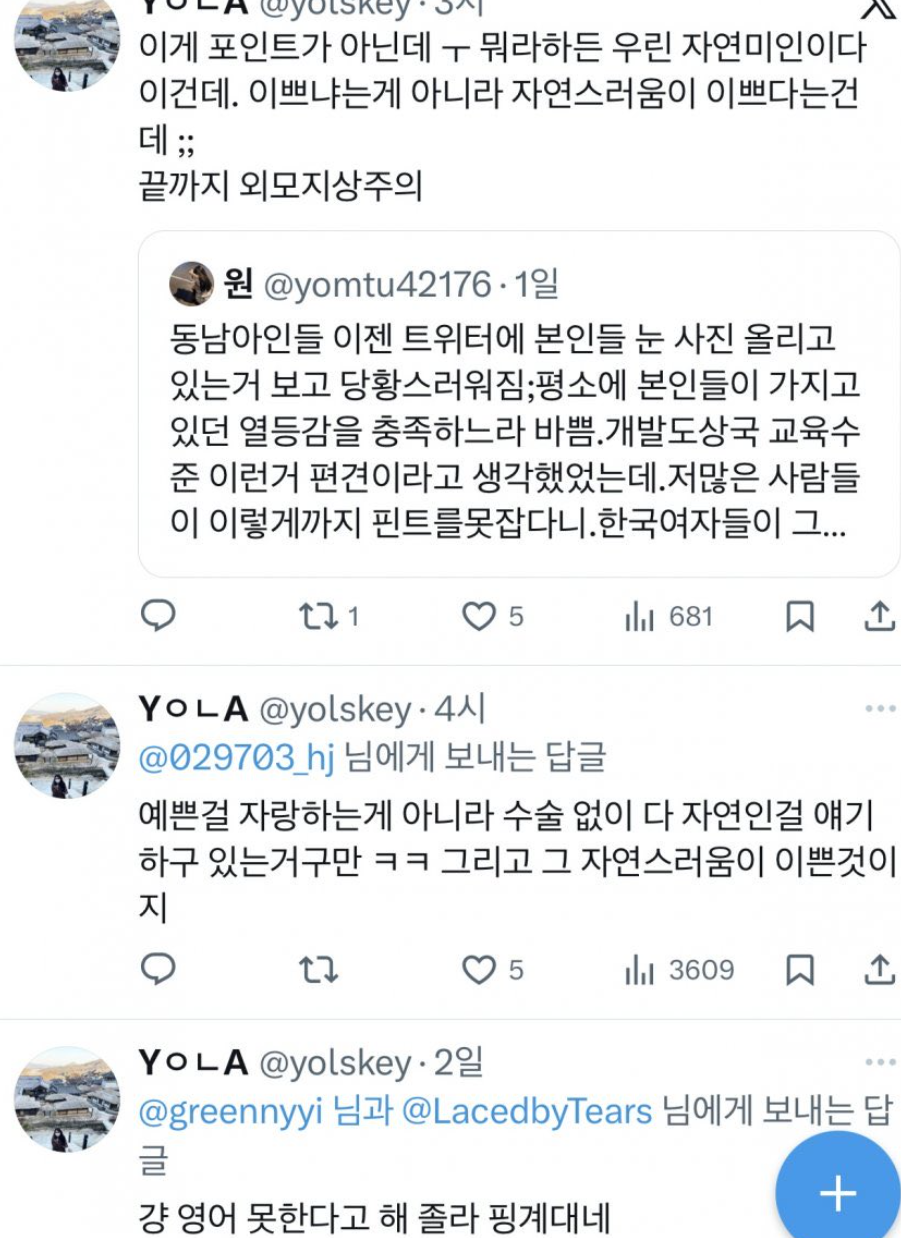Open @LacedbyTears profile mention
901x1238 pixels.
pyautogui.click(x=526, y=1110)
